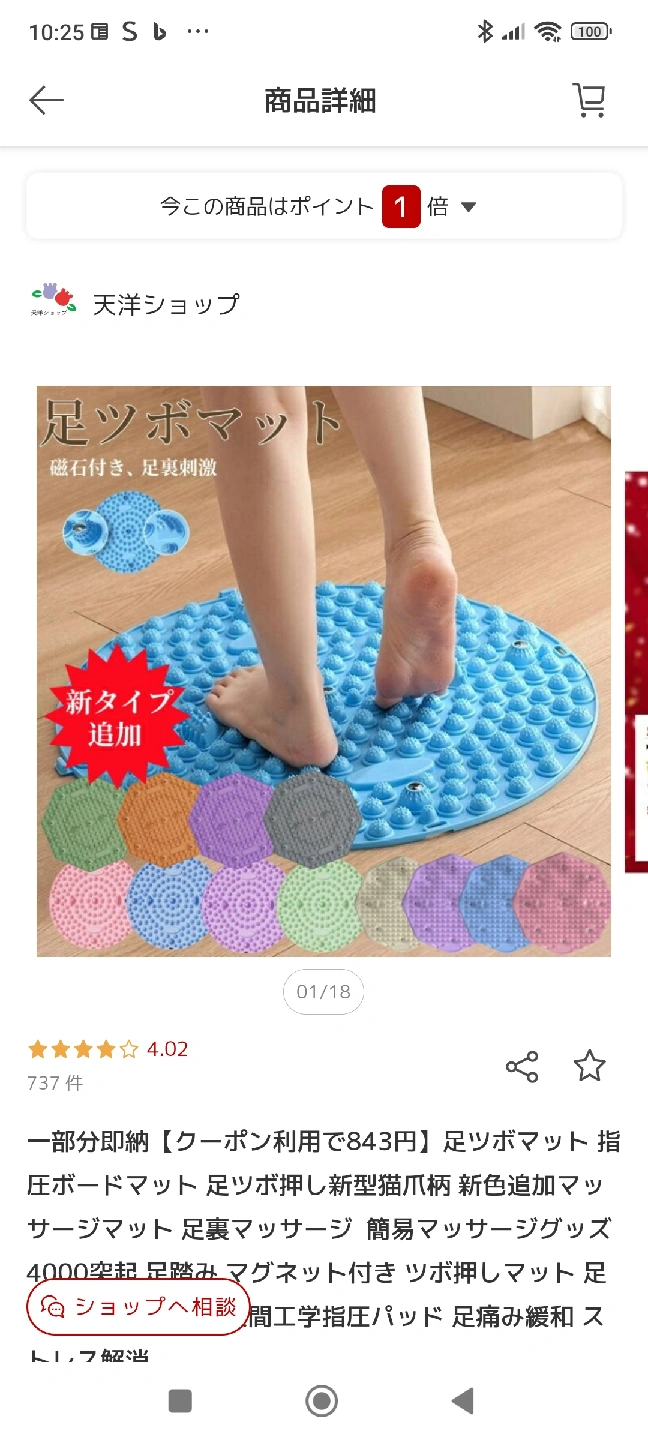Add this product to favorites
This screenshot has width=648, height=1440.
[x=589, y=1066]
